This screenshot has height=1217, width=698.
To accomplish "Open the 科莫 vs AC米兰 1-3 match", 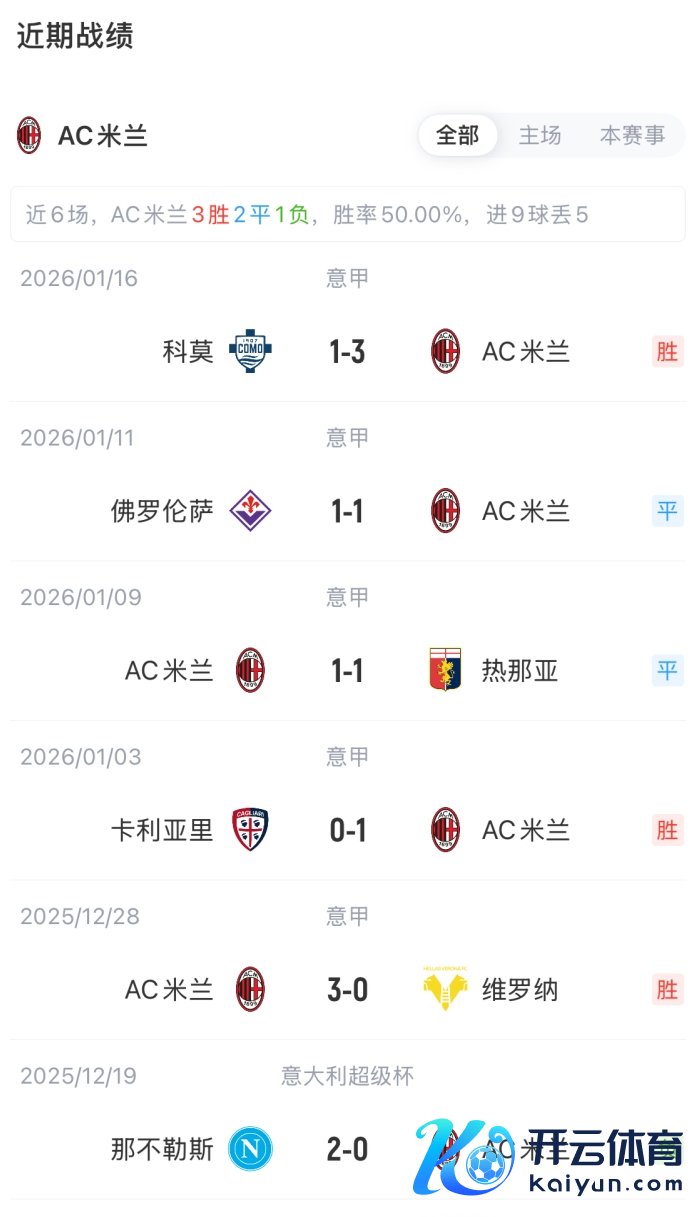I will 348,351.
